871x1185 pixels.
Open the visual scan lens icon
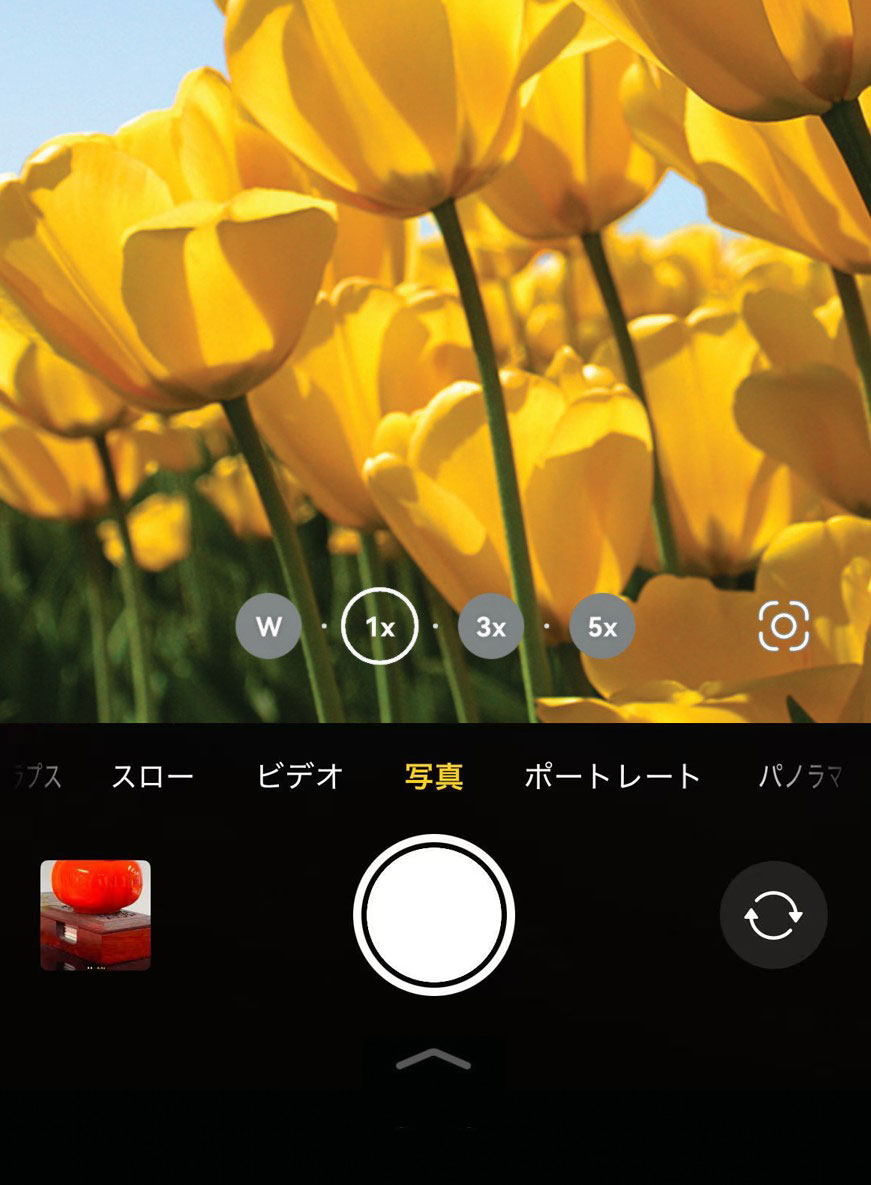(783, 626)
